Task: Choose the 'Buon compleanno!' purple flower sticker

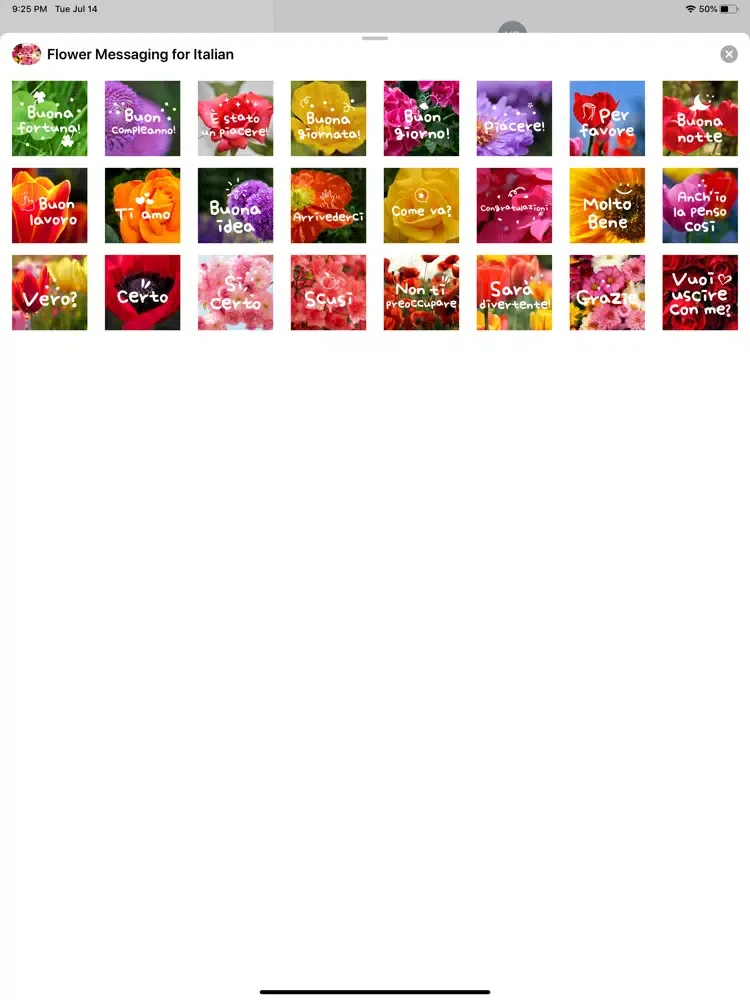Action: pos(142,118)
